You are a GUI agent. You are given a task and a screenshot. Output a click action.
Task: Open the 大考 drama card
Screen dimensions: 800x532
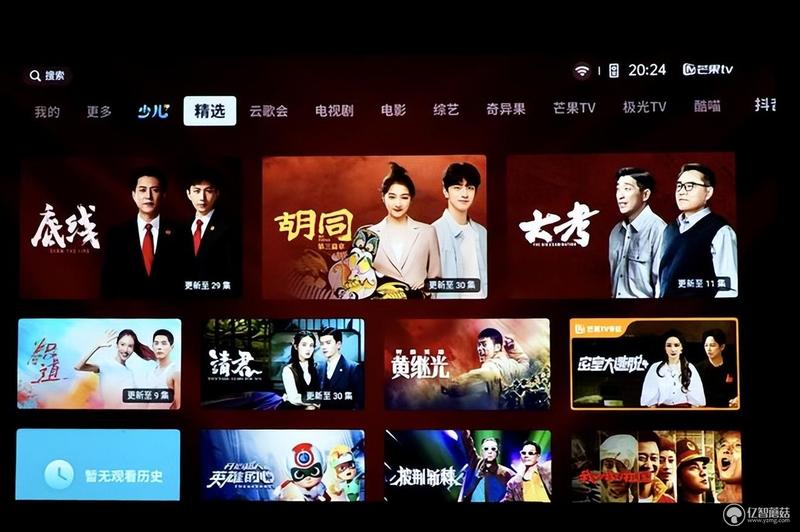pyautogui.click(x=620, y=226)
